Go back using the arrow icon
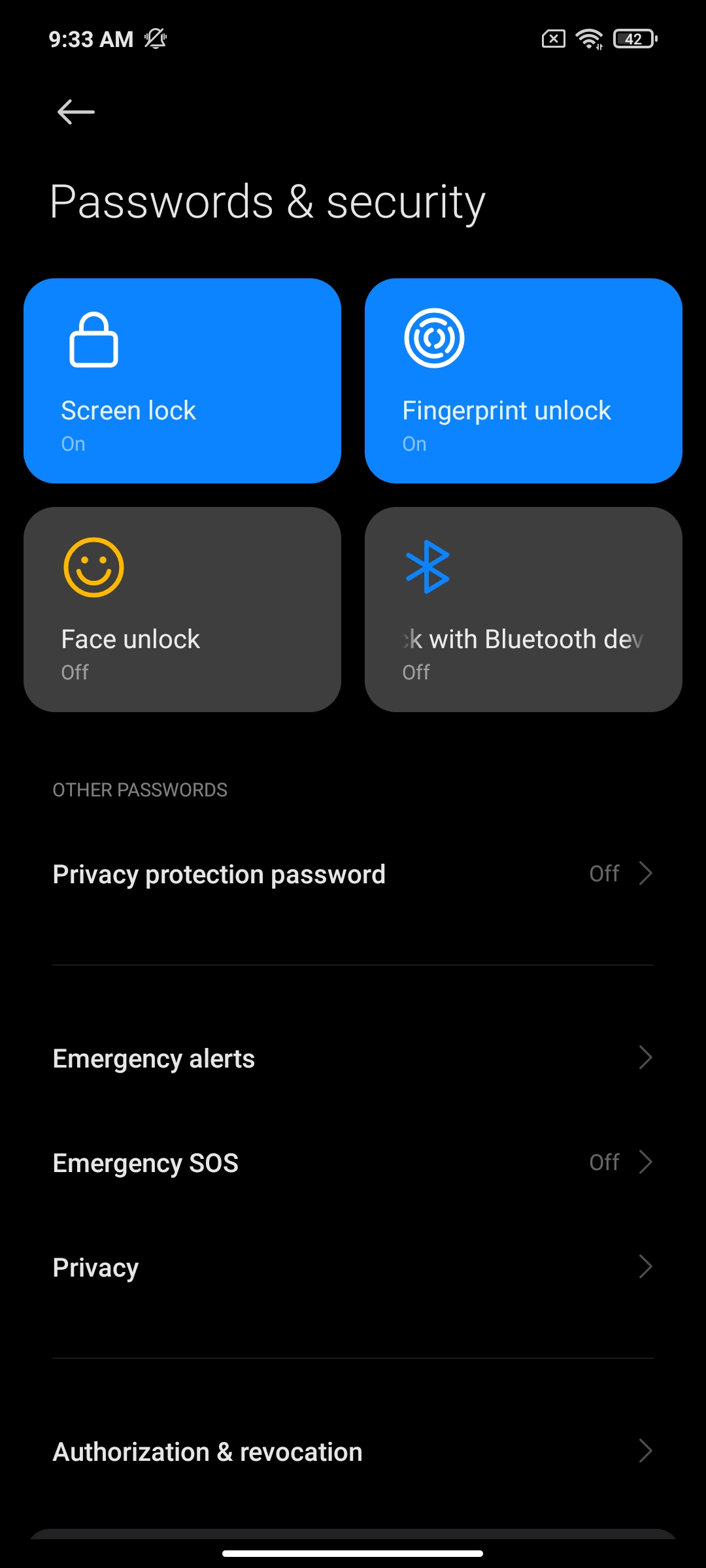 point(76,112)
